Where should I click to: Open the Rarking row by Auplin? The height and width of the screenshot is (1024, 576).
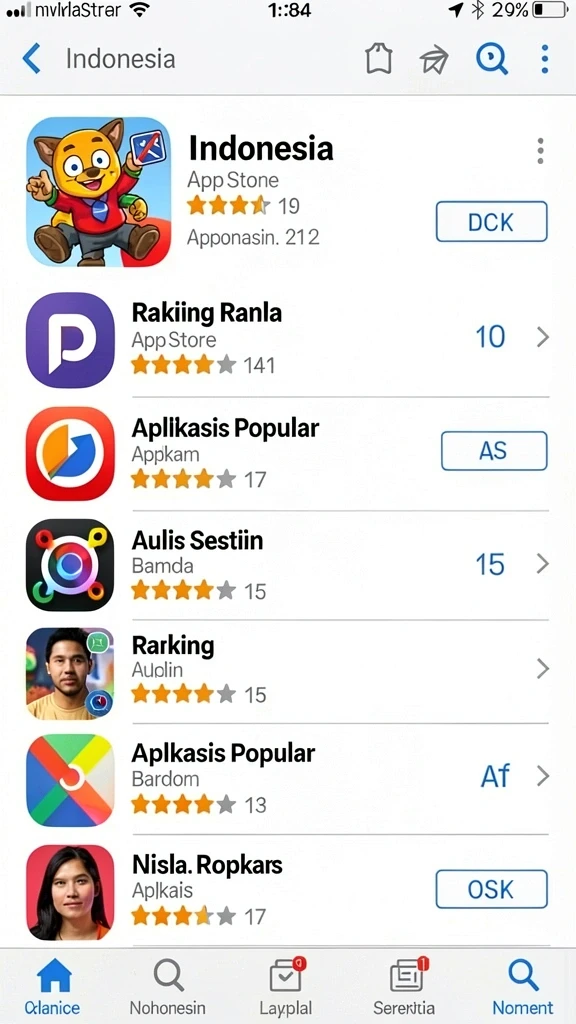288,673
